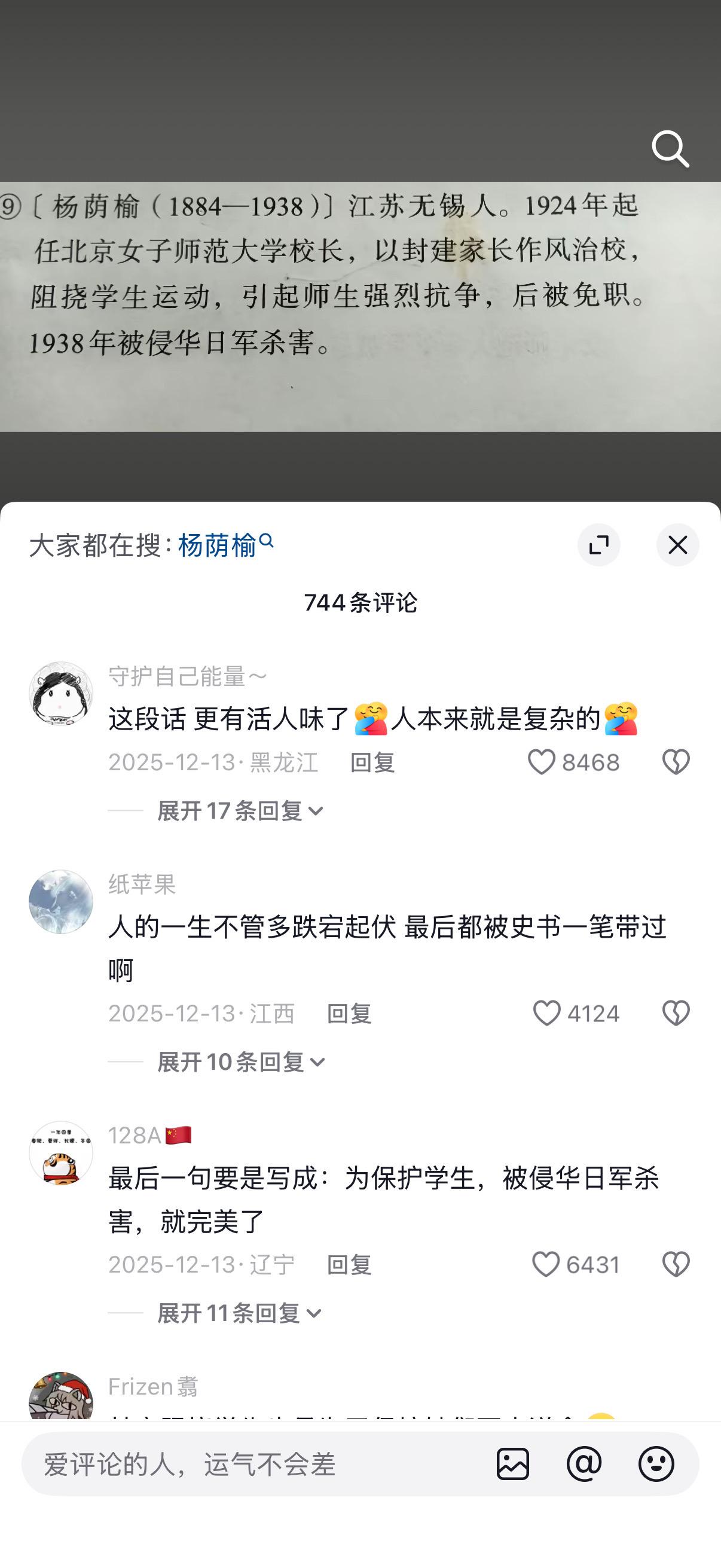The image size is (721, 1568).
Task: Reply to 守护自己能量～'s comment
Action: [372, 762]
